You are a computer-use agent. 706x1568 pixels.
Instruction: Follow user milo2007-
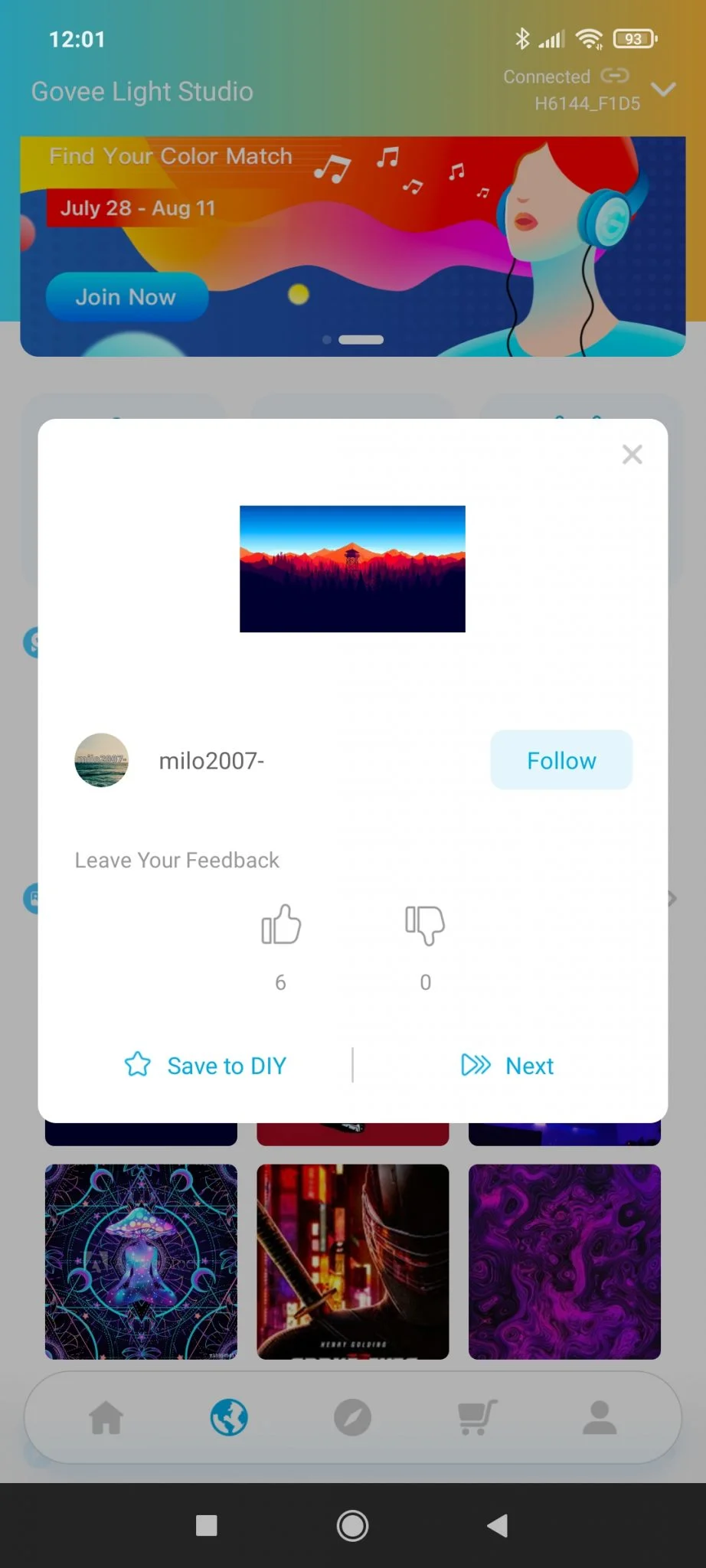click(x=561, y=760)
